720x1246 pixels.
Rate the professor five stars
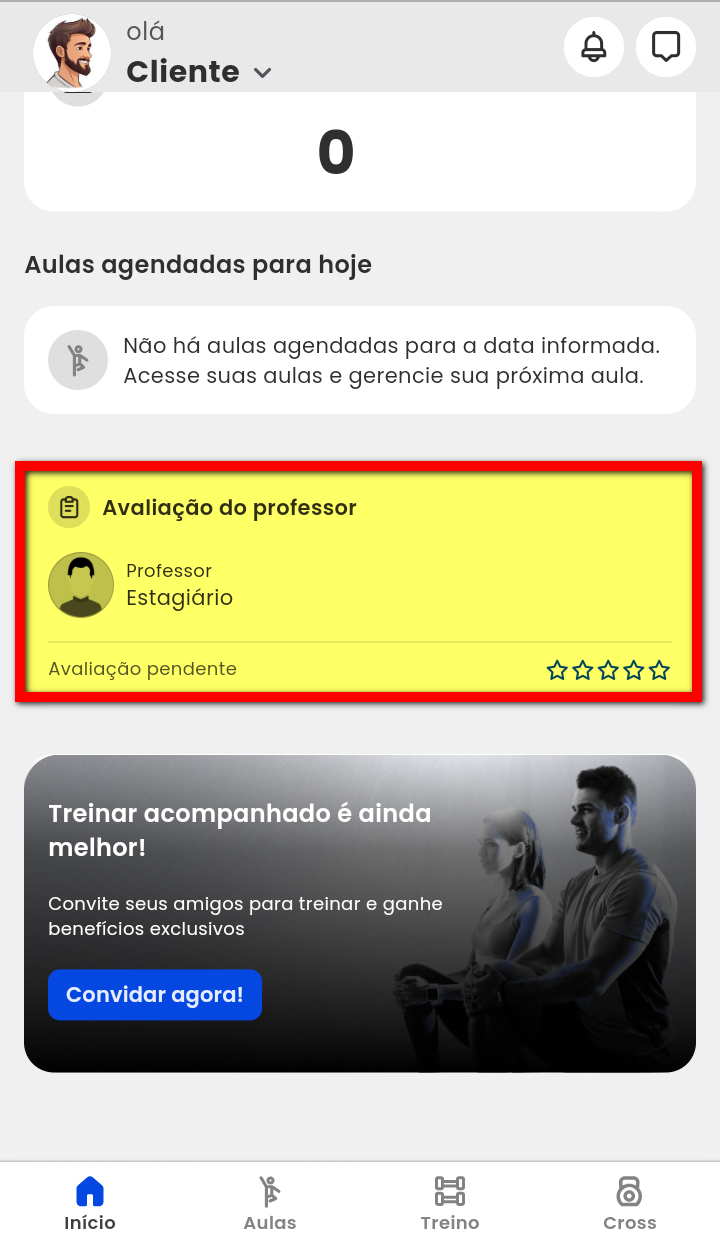tap(659, 671)
